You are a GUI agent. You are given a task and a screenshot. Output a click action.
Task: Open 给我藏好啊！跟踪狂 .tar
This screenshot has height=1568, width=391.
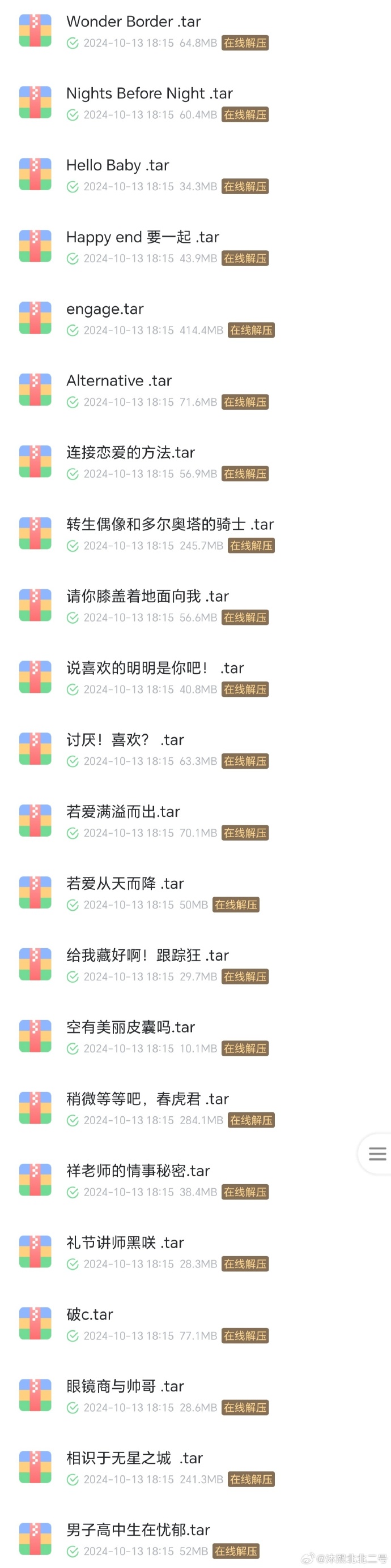coord(147,956)
